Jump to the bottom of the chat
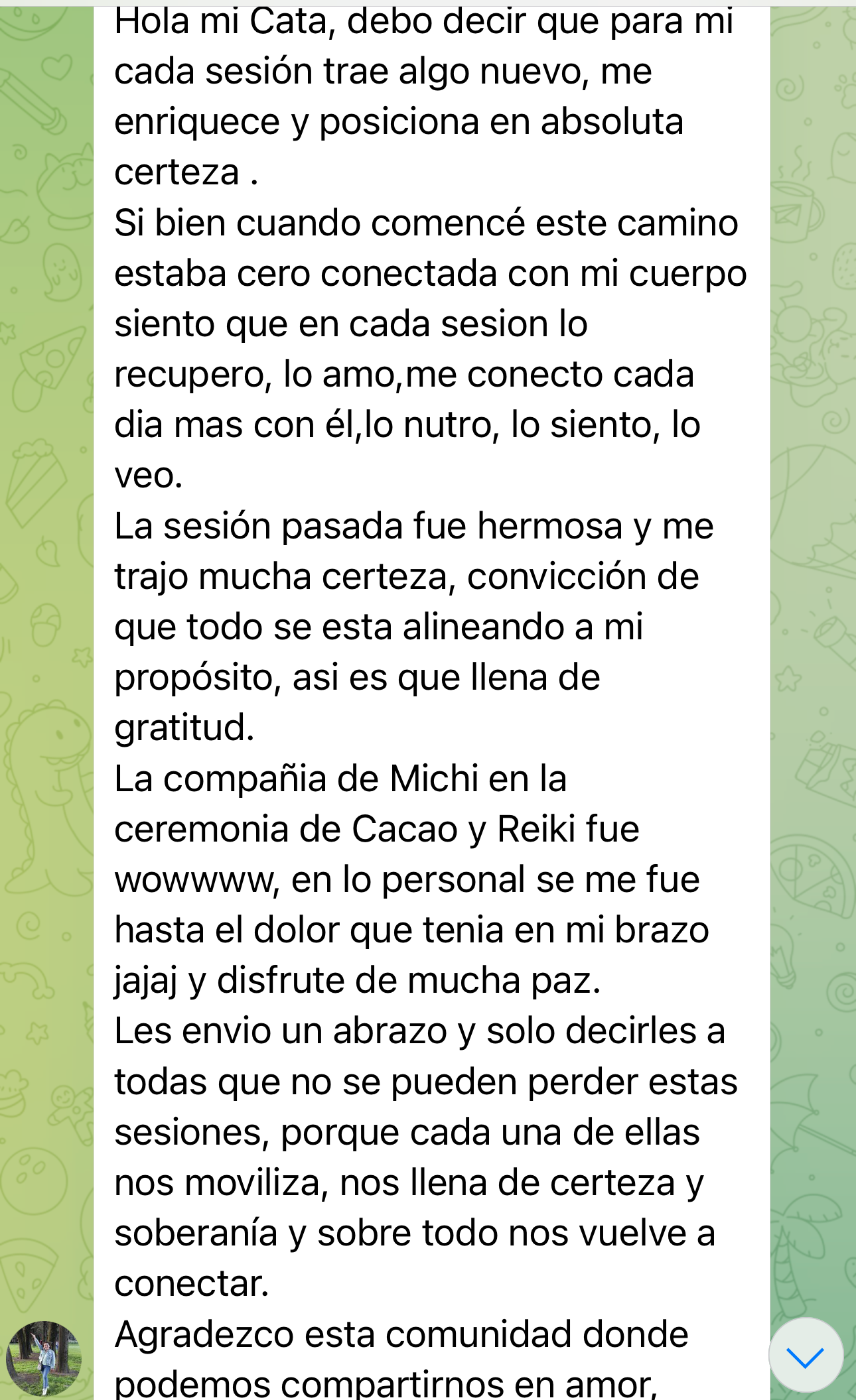This screenshot has height=1400, width=856. pyautogui.click(x=806, y=1357)
